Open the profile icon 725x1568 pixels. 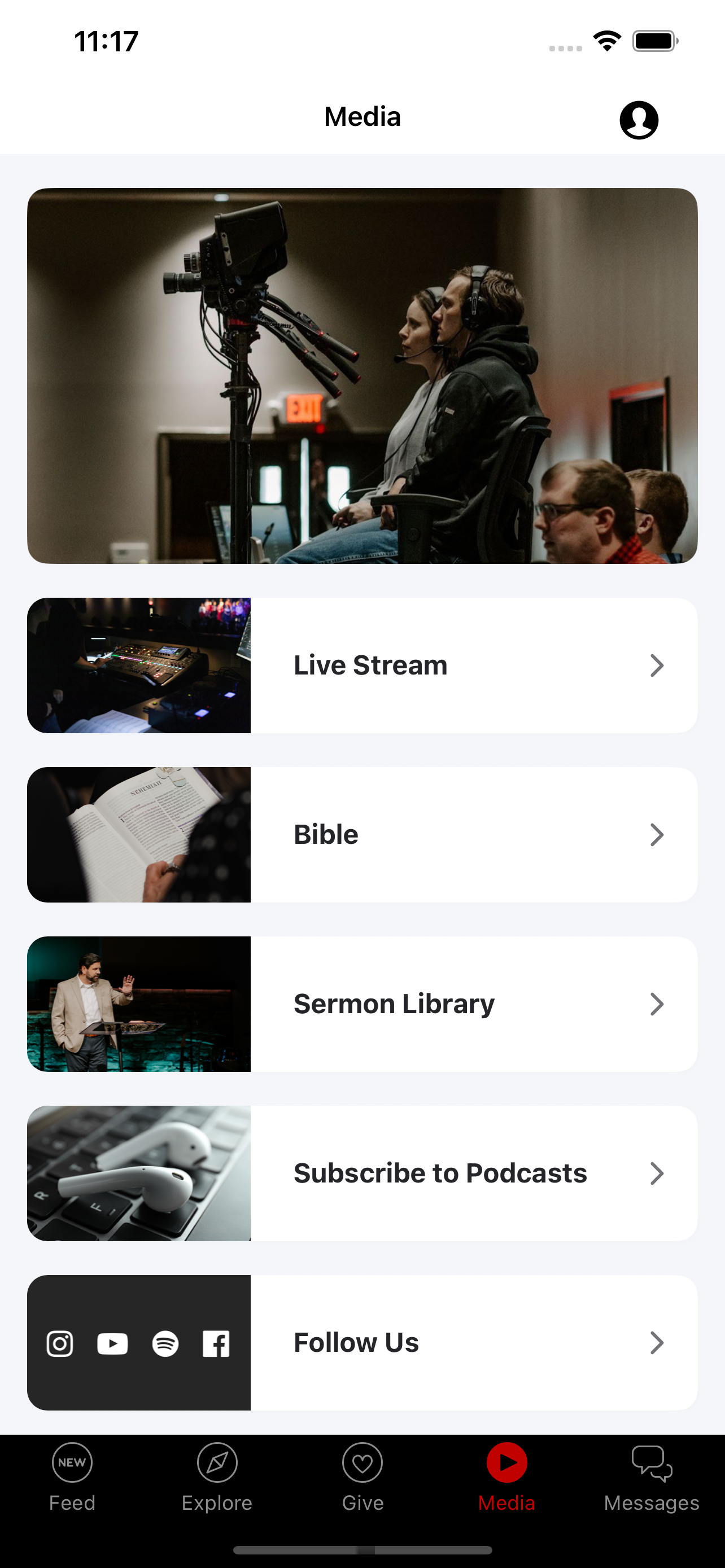pyautogui.click(x=639, y=120)
